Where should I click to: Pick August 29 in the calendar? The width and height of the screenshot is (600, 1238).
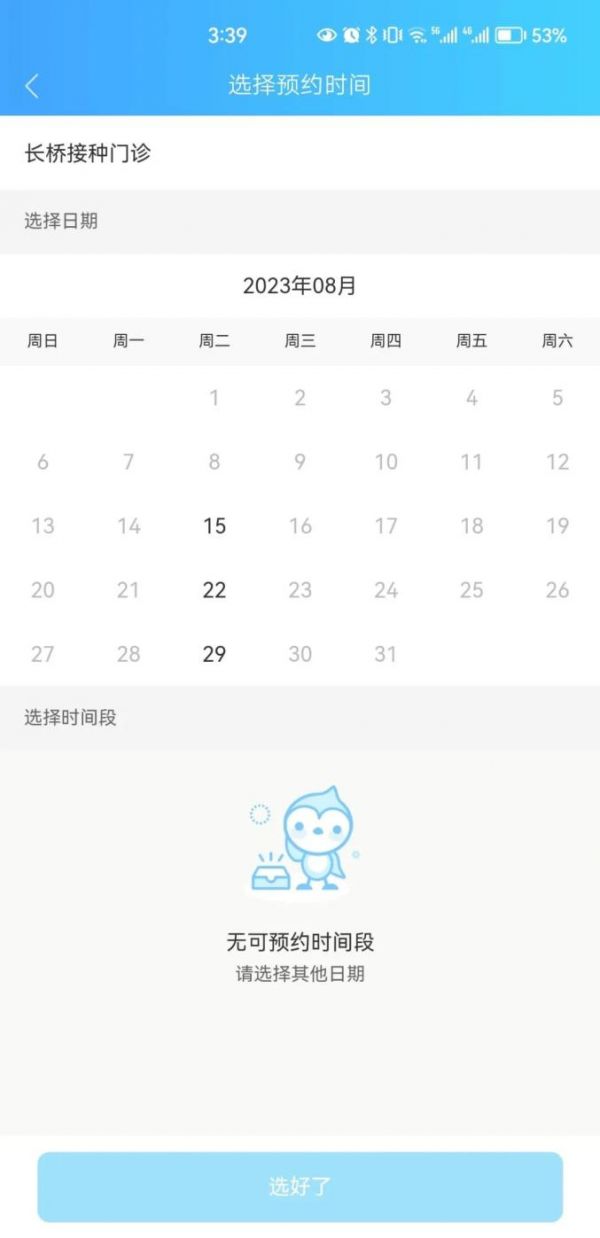pyautogui.click(x=214, y=654)
